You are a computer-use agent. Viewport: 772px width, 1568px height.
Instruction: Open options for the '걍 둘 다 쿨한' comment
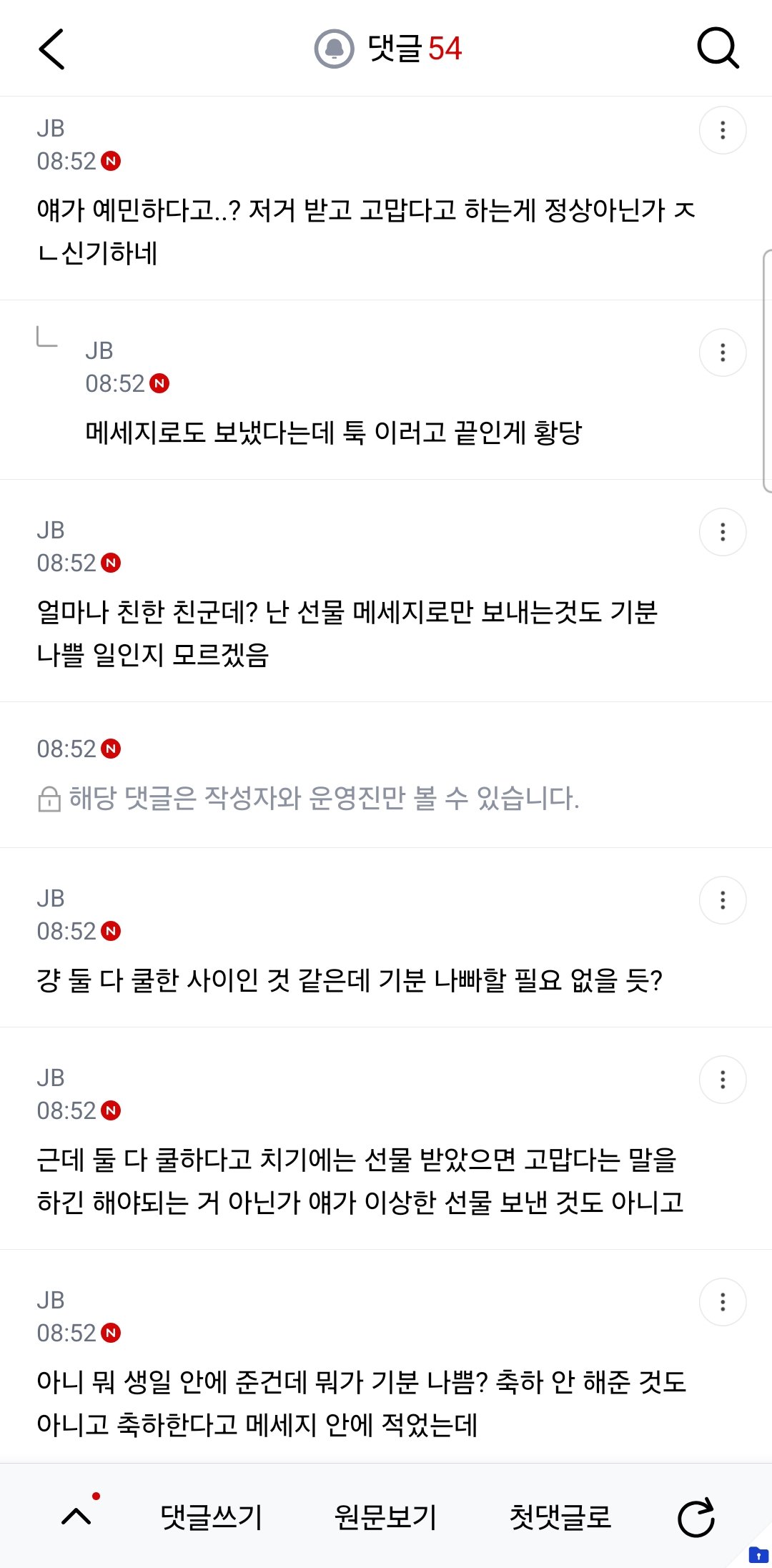723,901
